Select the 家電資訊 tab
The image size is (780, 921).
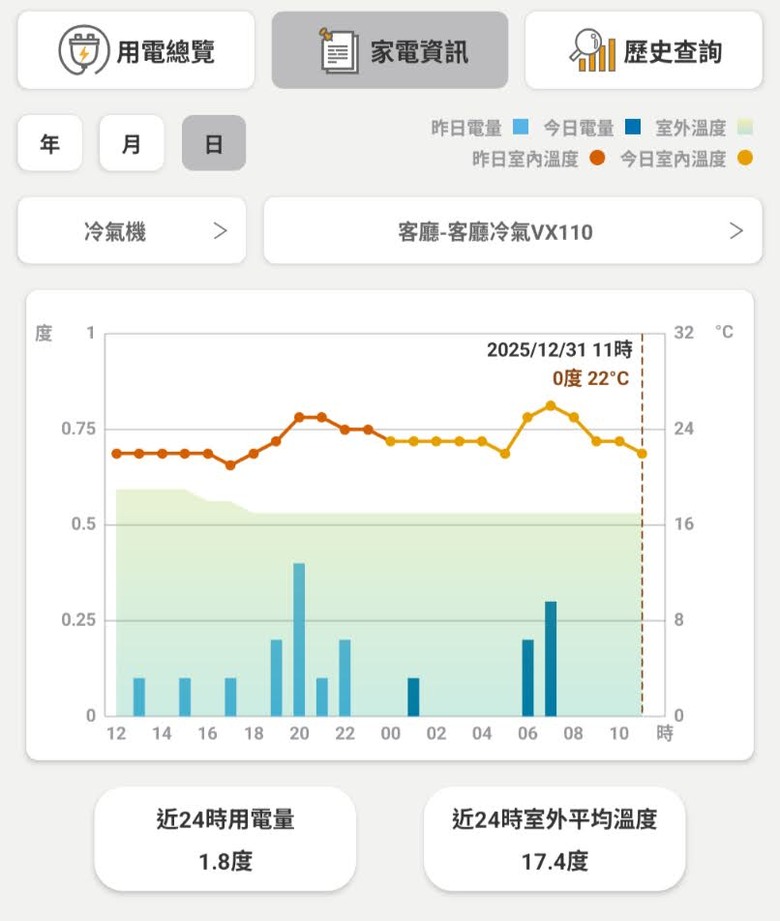pyautogui.click(x=390, y=51)
